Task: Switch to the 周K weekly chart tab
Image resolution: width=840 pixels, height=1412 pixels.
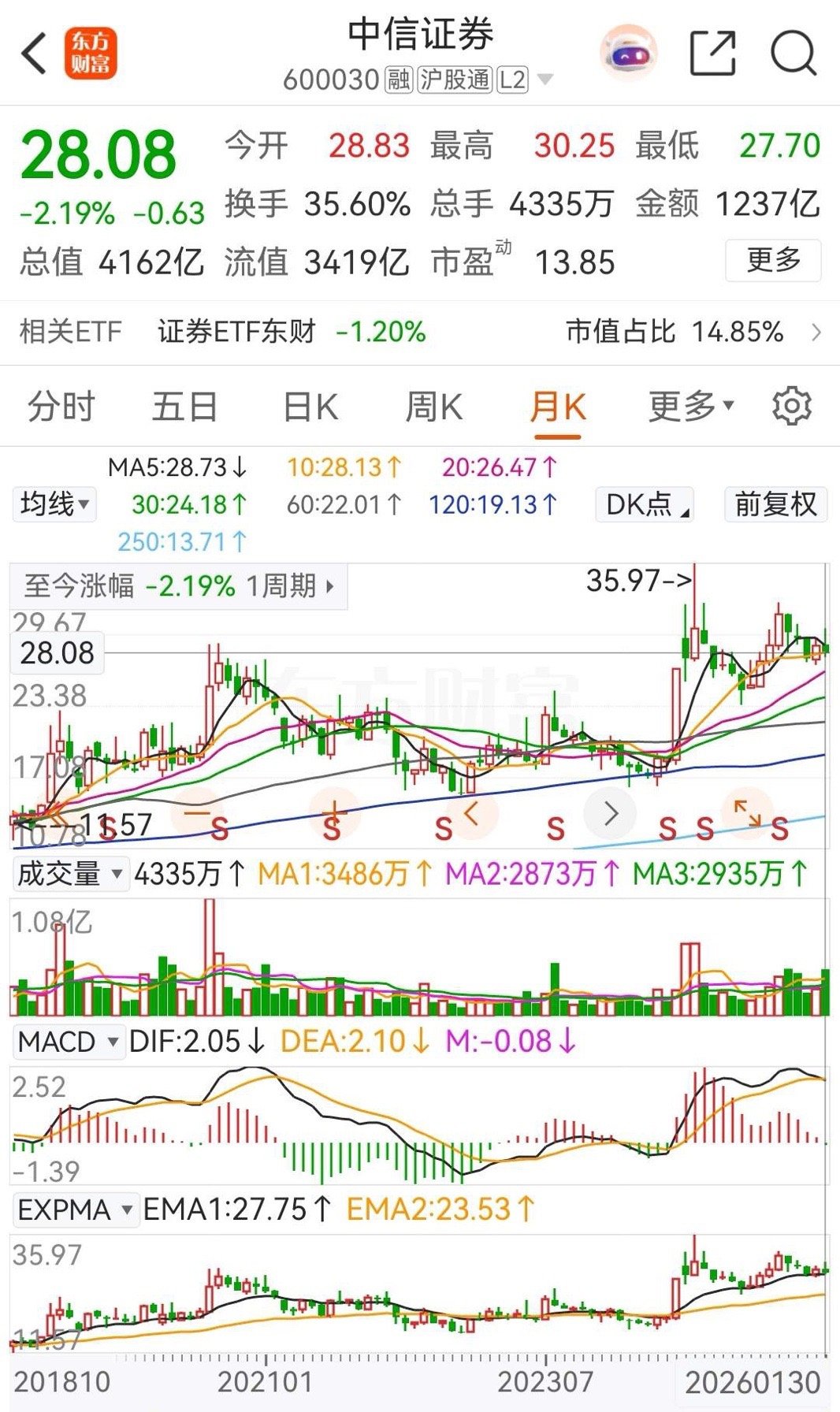Action: click(436, 406)
